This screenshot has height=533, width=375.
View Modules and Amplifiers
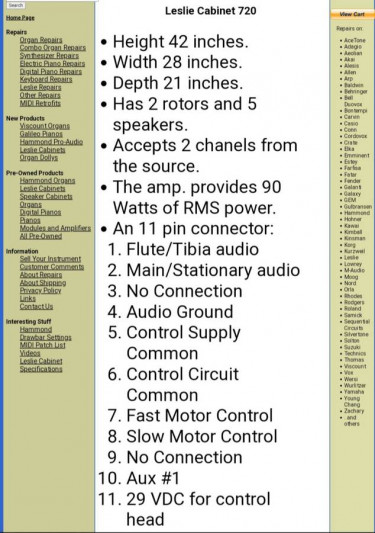[55, 228]
